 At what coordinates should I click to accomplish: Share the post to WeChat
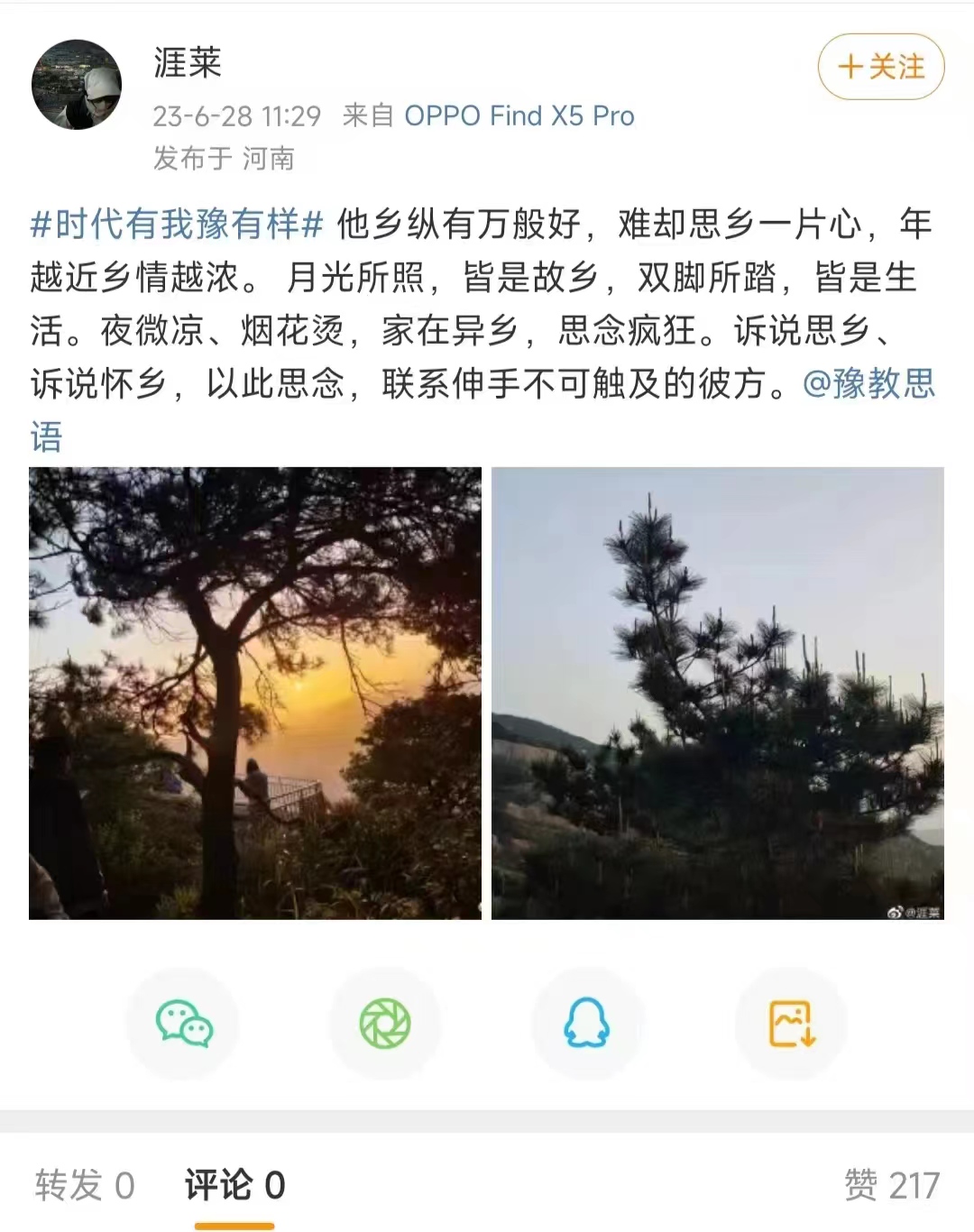(184, 1024)
